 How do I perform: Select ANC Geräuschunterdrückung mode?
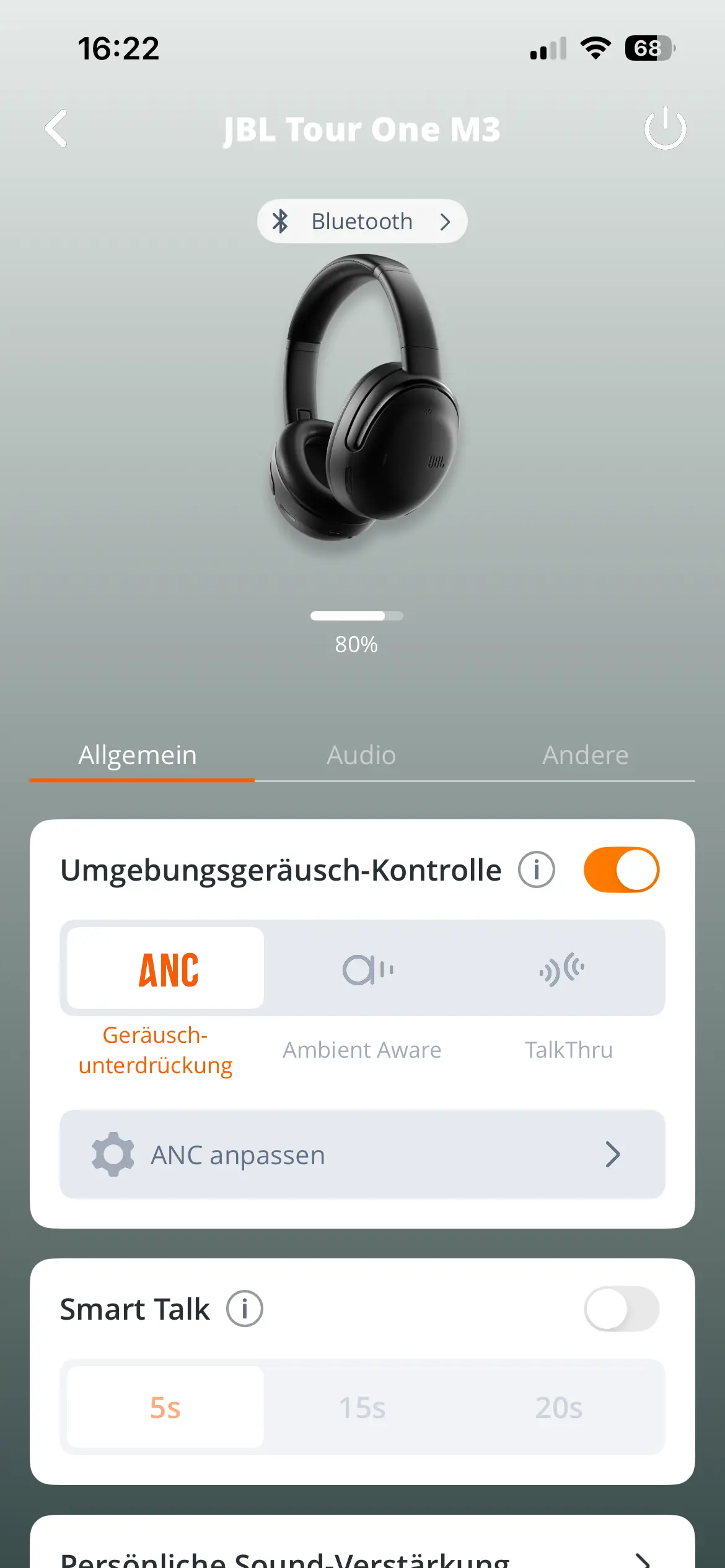[165, 969]
